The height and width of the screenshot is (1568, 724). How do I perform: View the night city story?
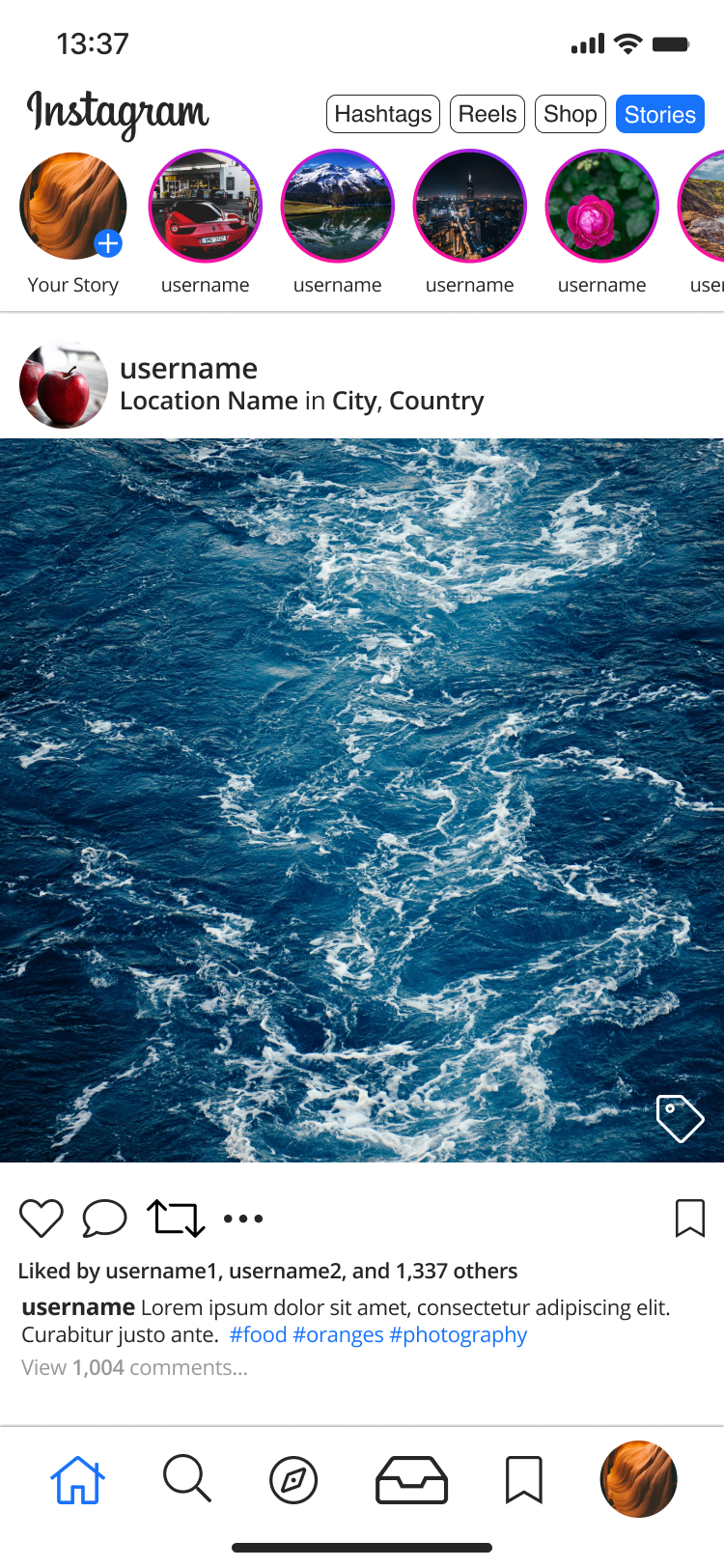pos(470,206)
